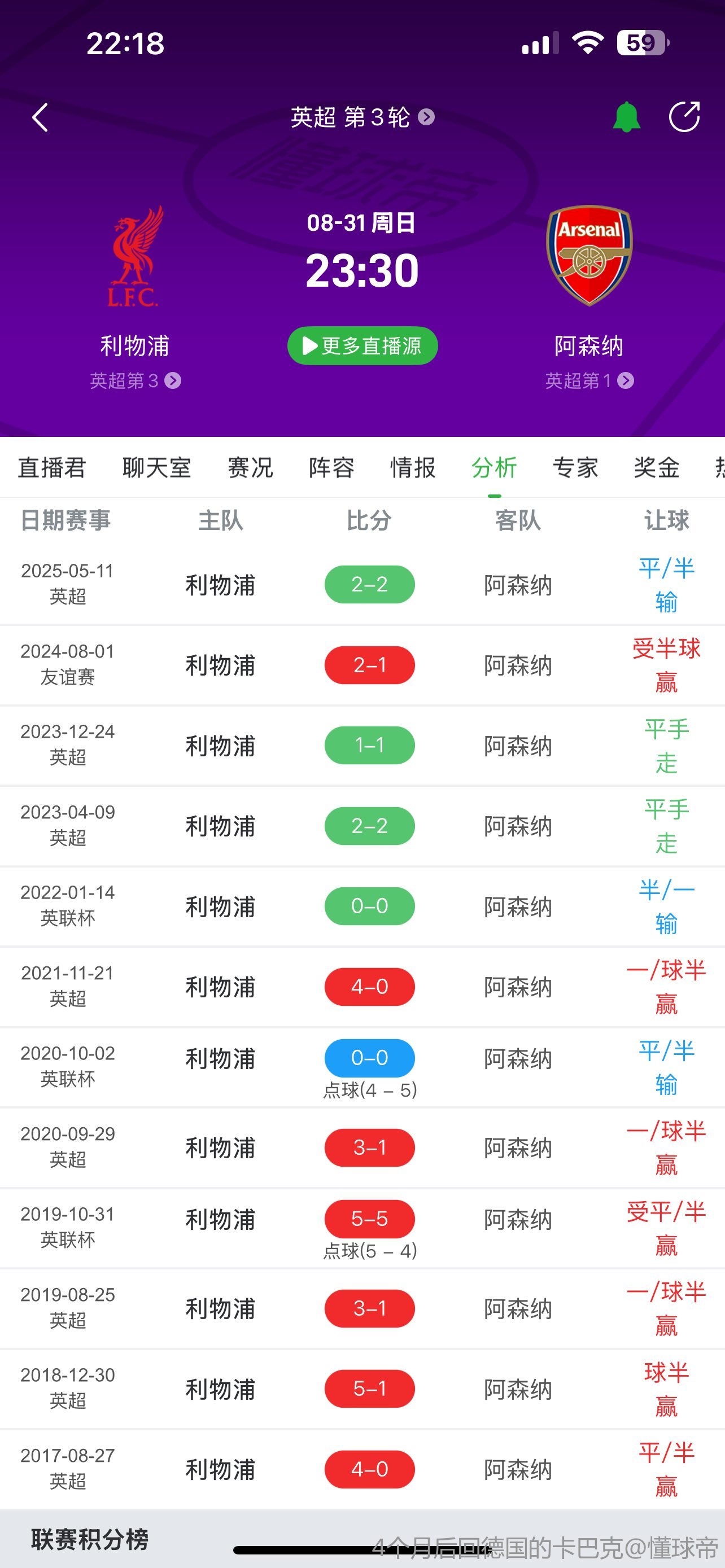Switch to the 专家 tab
This screenshot has height=1568, width=725.
tap(575, 467)
